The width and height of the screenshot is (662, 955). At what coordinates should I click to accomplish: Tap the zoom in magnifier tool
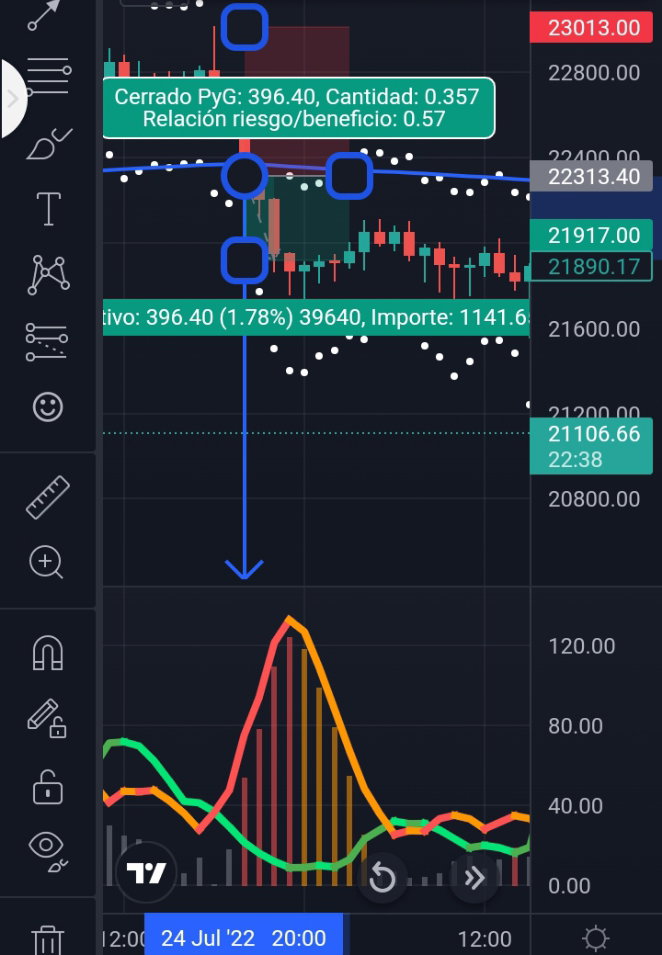click(46, 562)
